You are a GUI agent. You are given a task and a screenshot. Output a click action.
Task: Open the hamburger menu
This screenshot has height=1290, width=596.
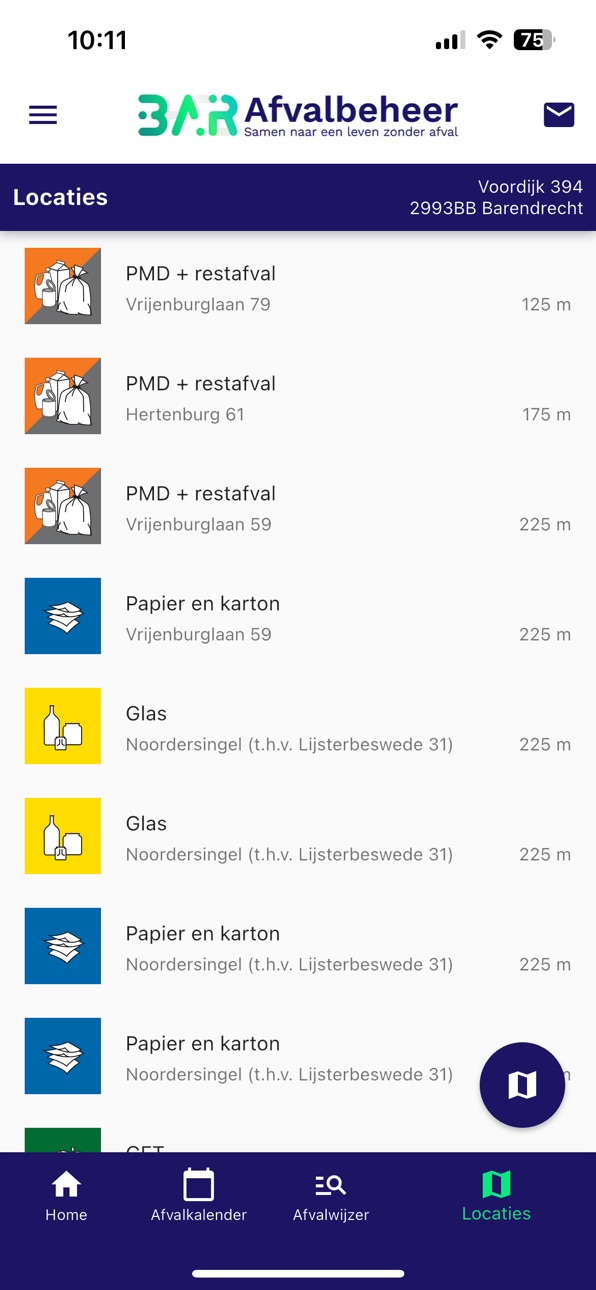(43, 115)
